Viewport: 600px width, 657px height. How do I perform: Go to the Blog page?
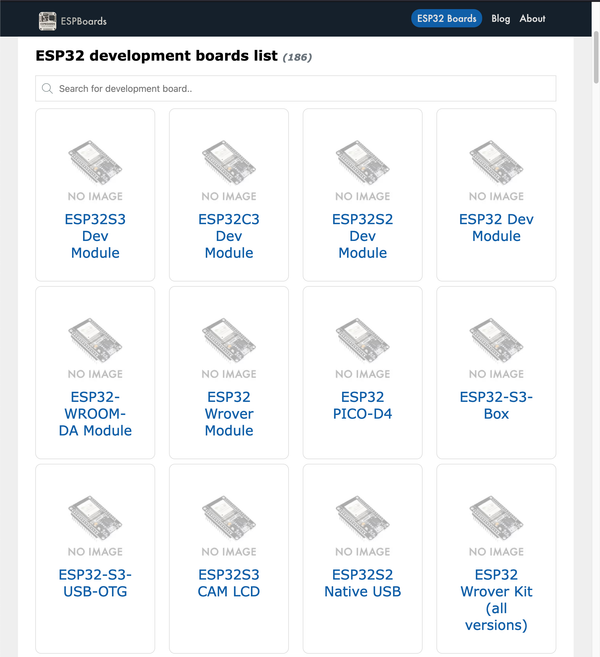pos(500,19)
